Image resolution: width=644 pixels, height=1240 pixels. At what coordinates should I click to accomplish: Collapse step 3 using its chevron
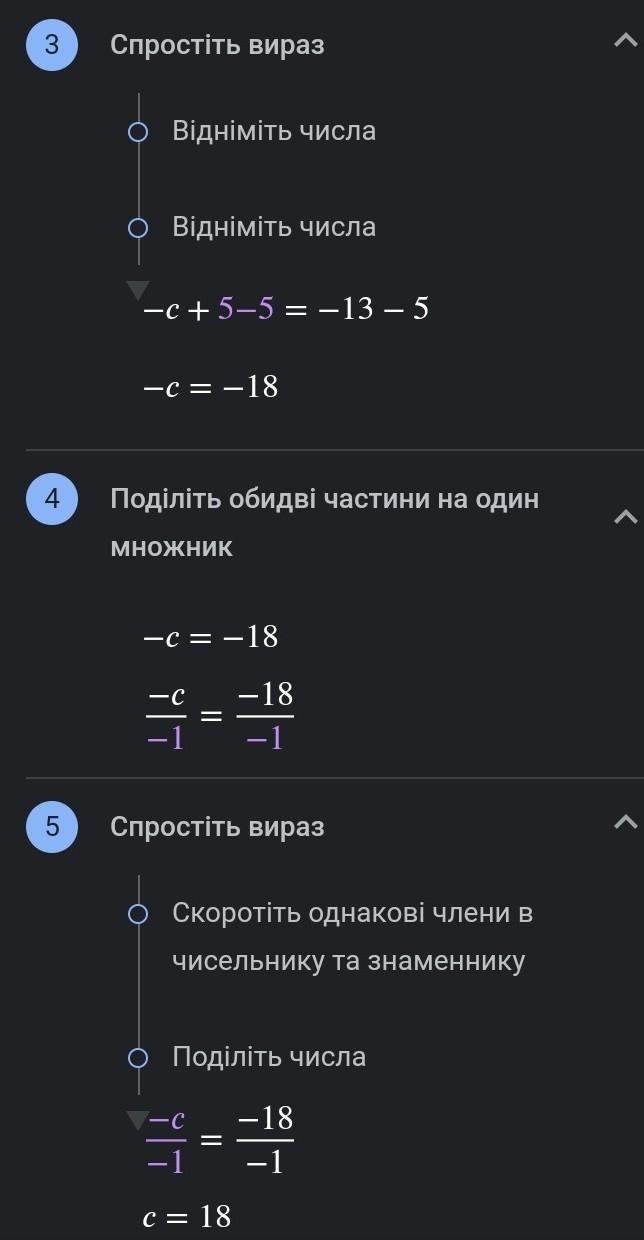coord(625,41)
